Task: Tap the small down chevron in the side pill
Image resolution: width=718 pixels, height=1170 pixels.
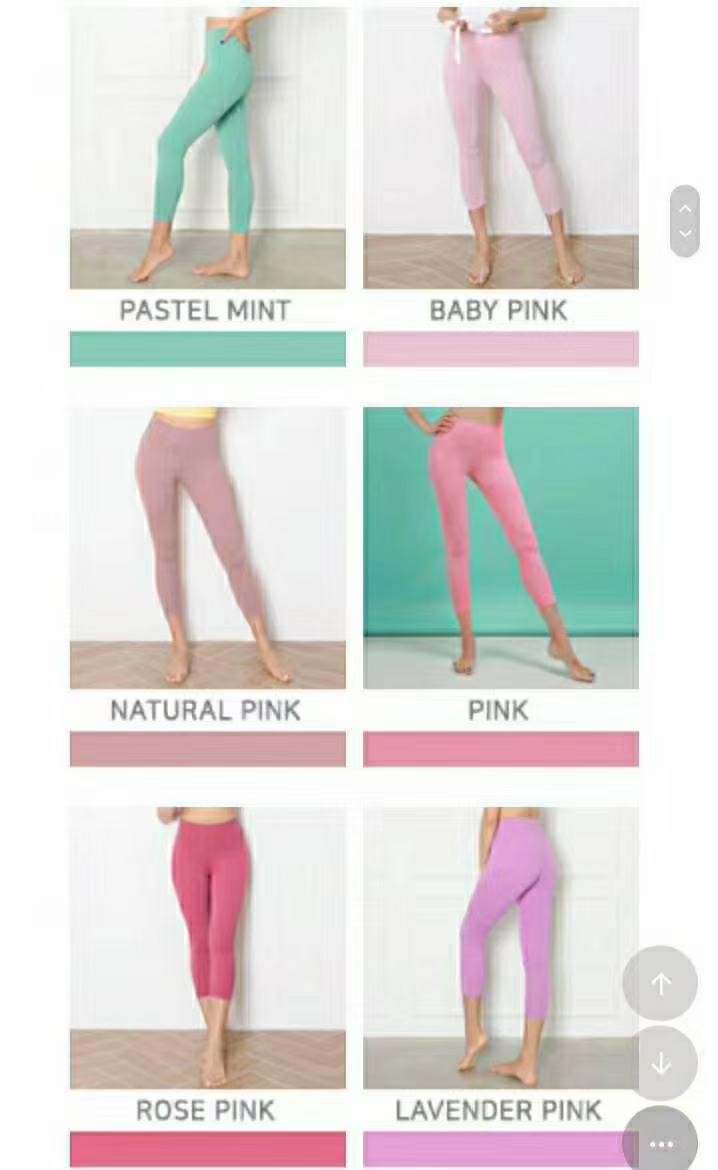Action: 685,234
